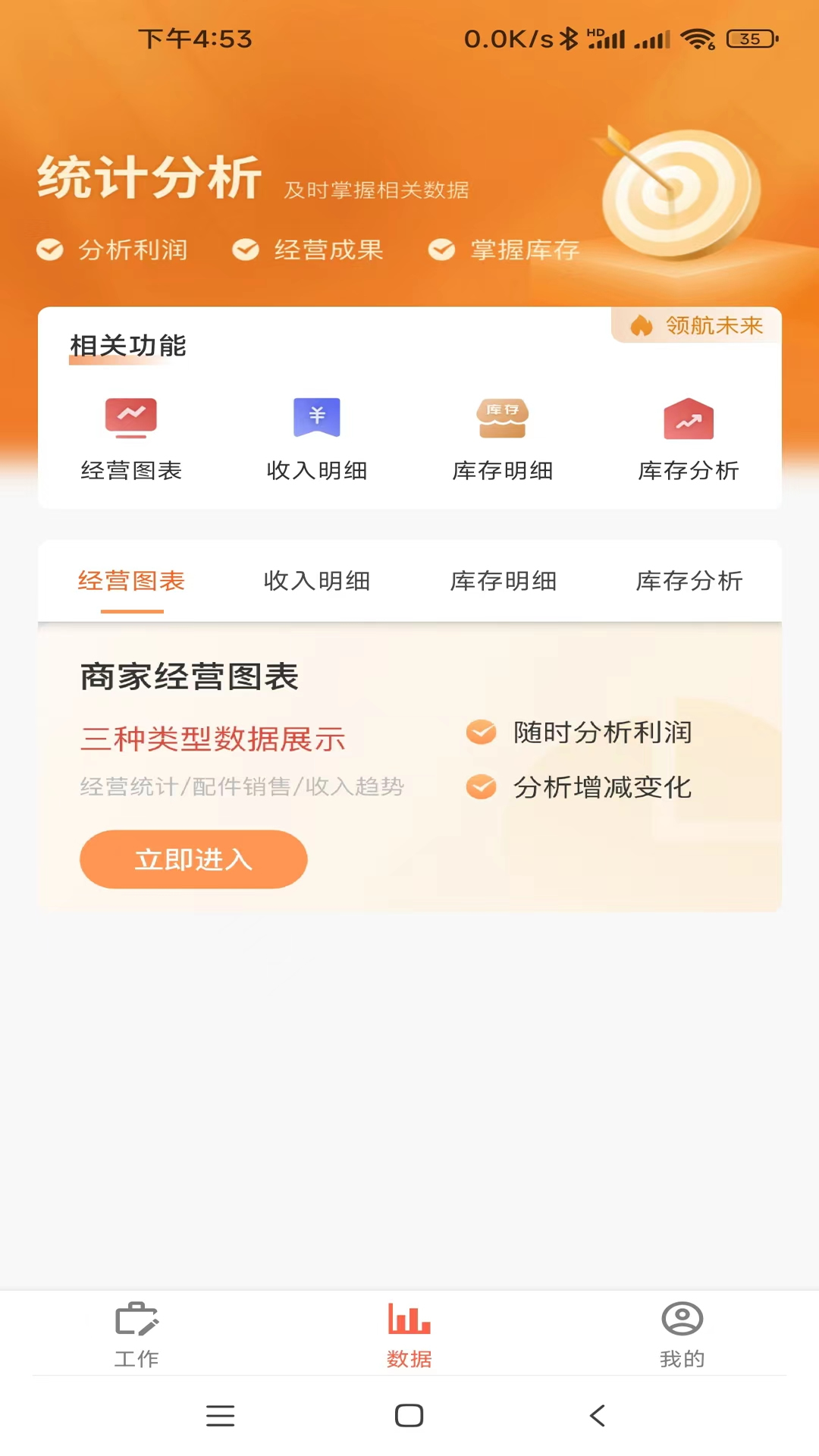Switch to the 库存明细 tab
This screenshot has width=819, height=1456.
pos(504,581)
